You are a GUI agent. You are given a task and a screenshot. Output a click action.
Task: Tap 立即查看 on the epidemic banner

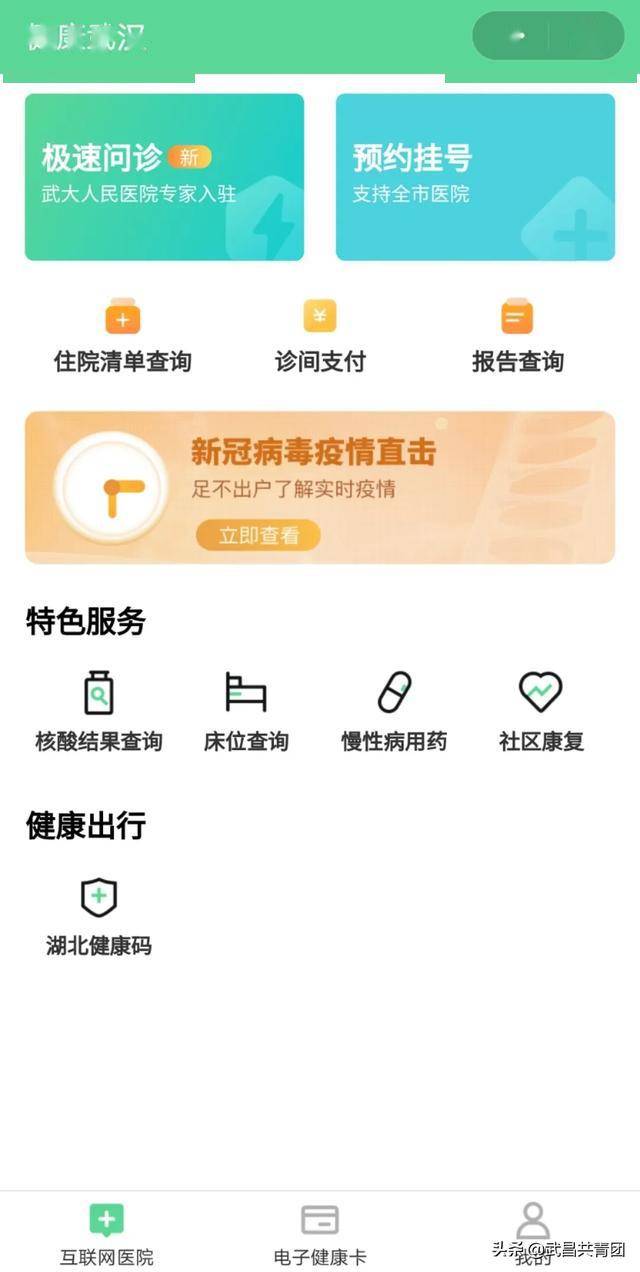258,535
